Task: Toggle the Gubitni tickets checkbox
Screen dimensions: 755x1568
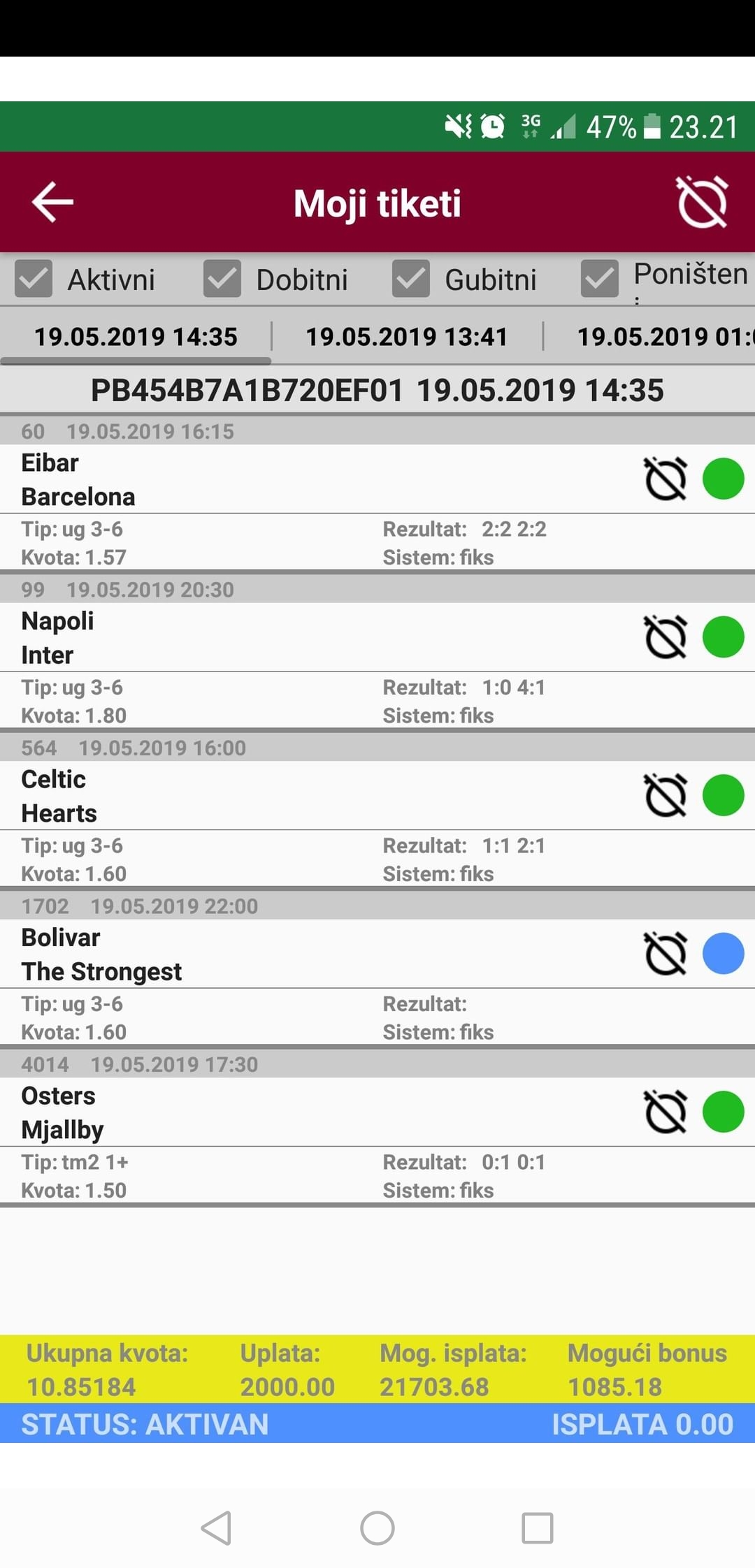Action: [x=411, y=279]
